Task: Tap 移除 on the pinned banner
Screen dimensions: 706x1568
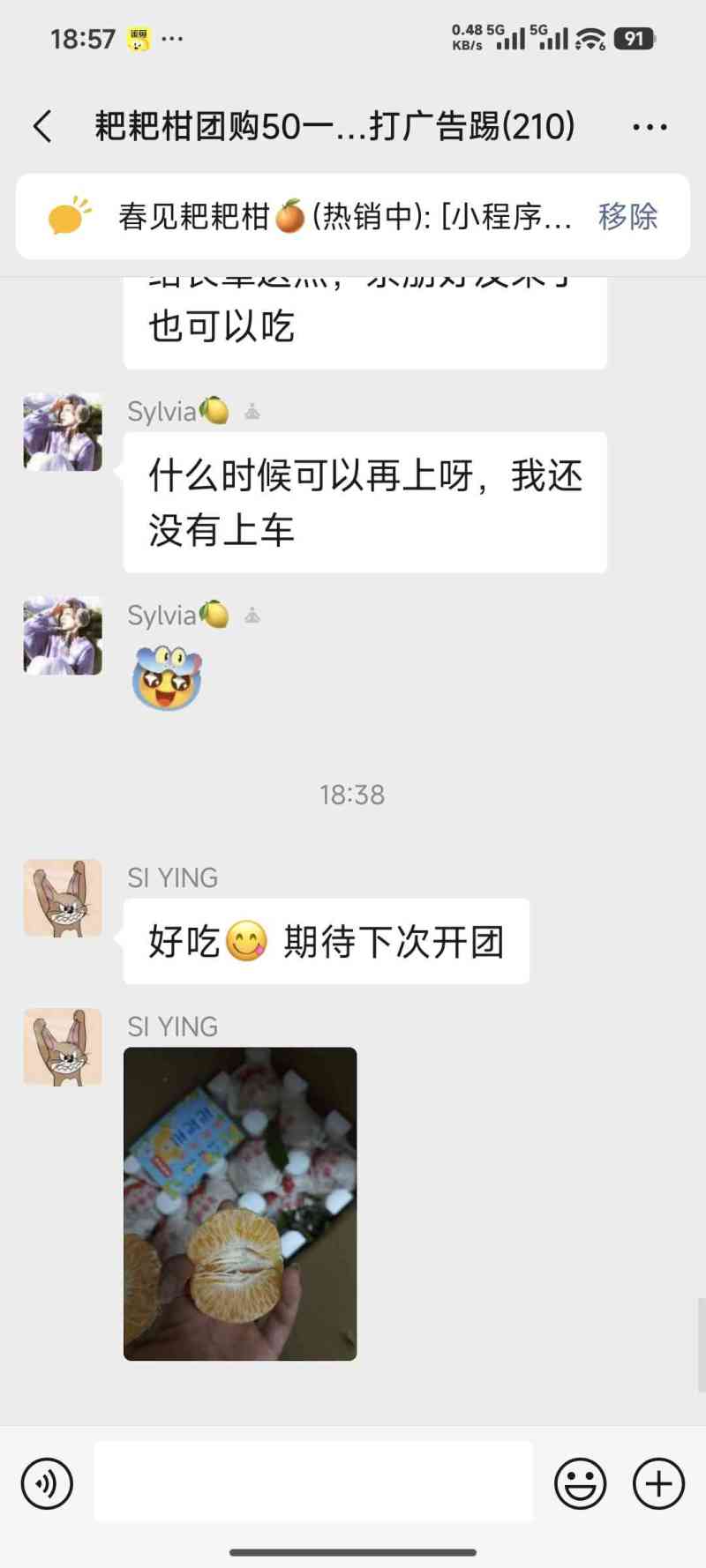Action: [627, 216]
